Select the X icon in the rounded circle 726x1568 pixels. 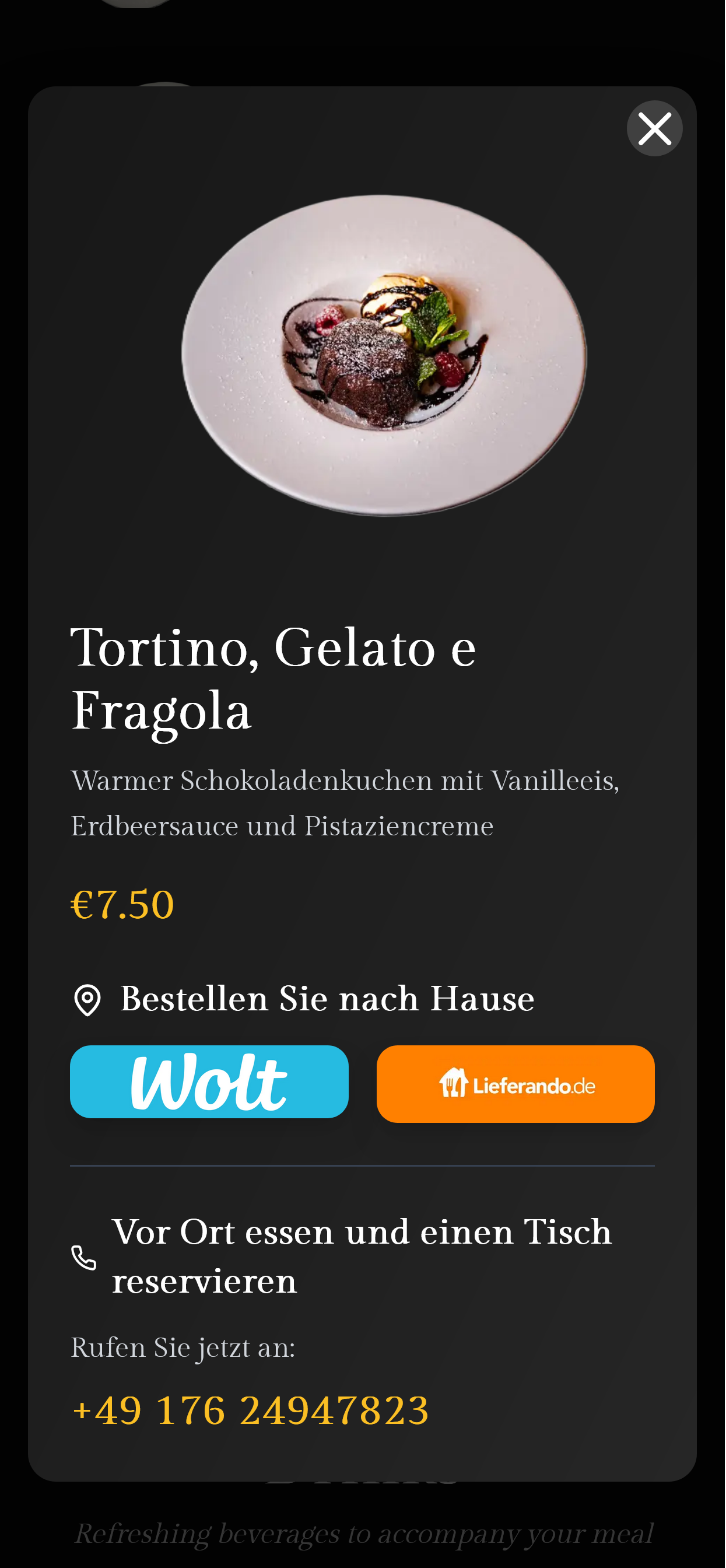point(654,128)
